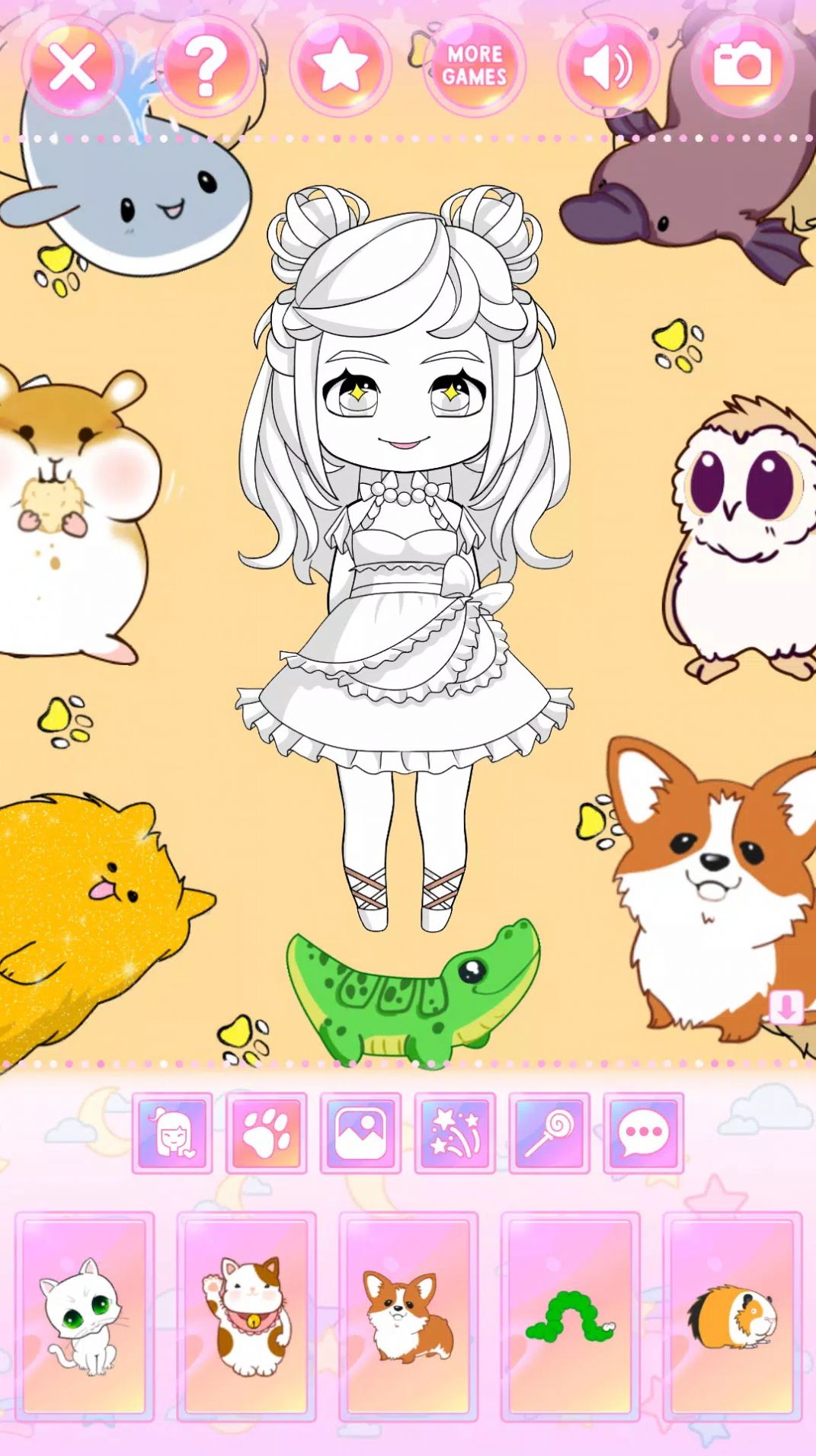Select the corgi dog pet
The image size is (816, 1456).
pyautogui.click(x=408, y=1316)
